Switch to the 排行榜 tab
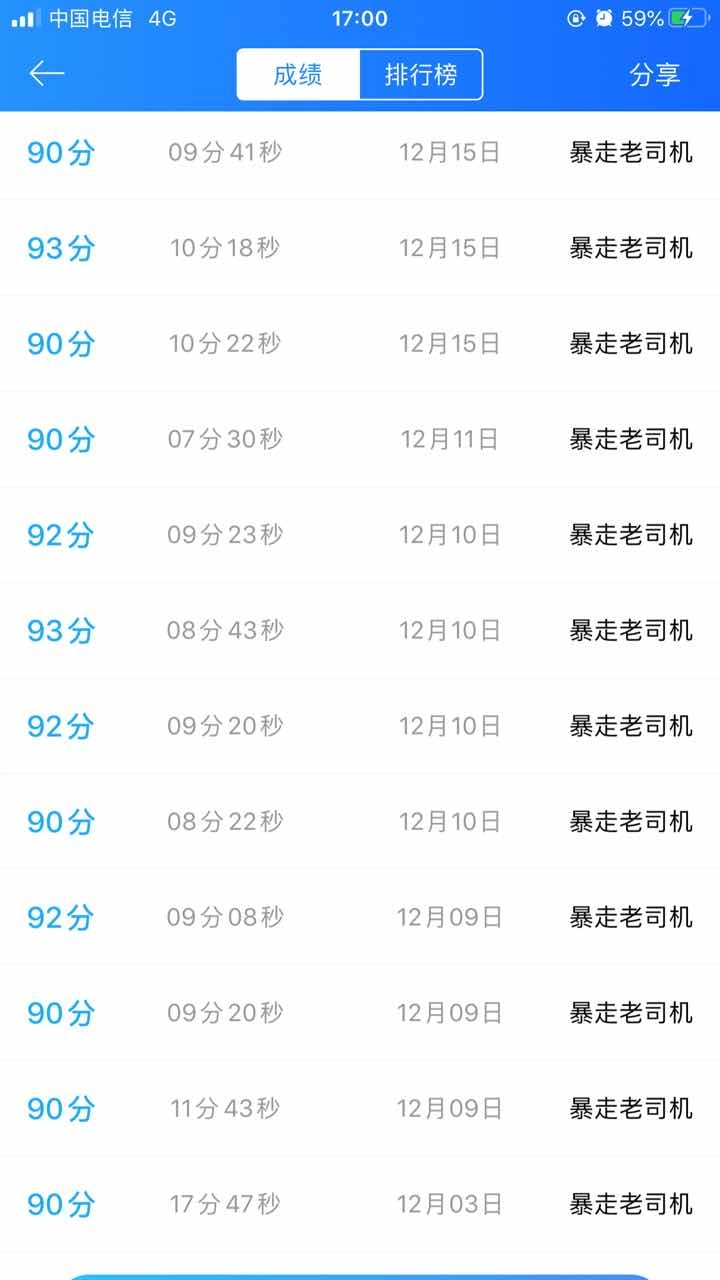Screen dimensions: 720x1280 tap(421, 75)
